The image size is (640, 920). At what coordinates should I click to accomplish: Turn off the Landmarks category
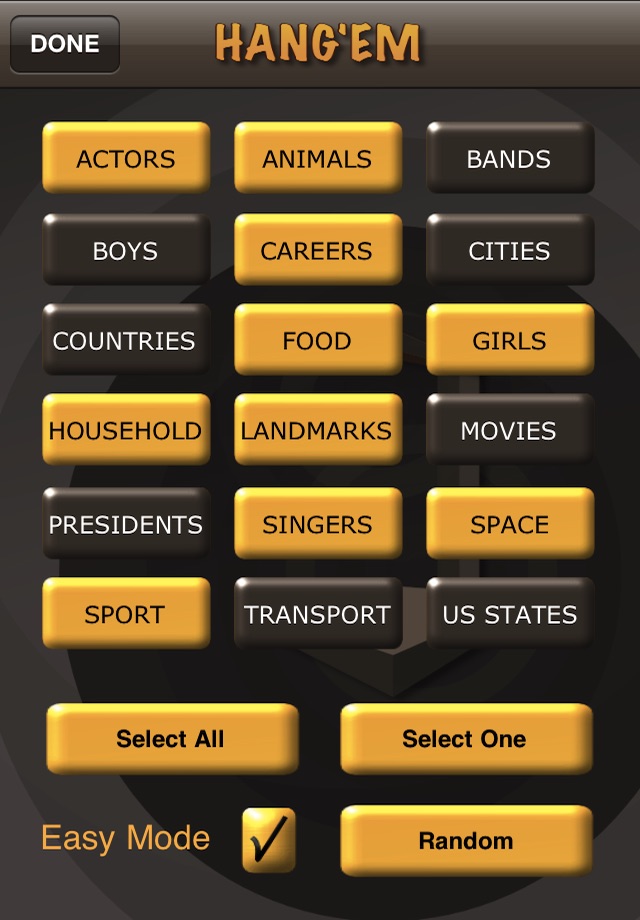[318, 430]
